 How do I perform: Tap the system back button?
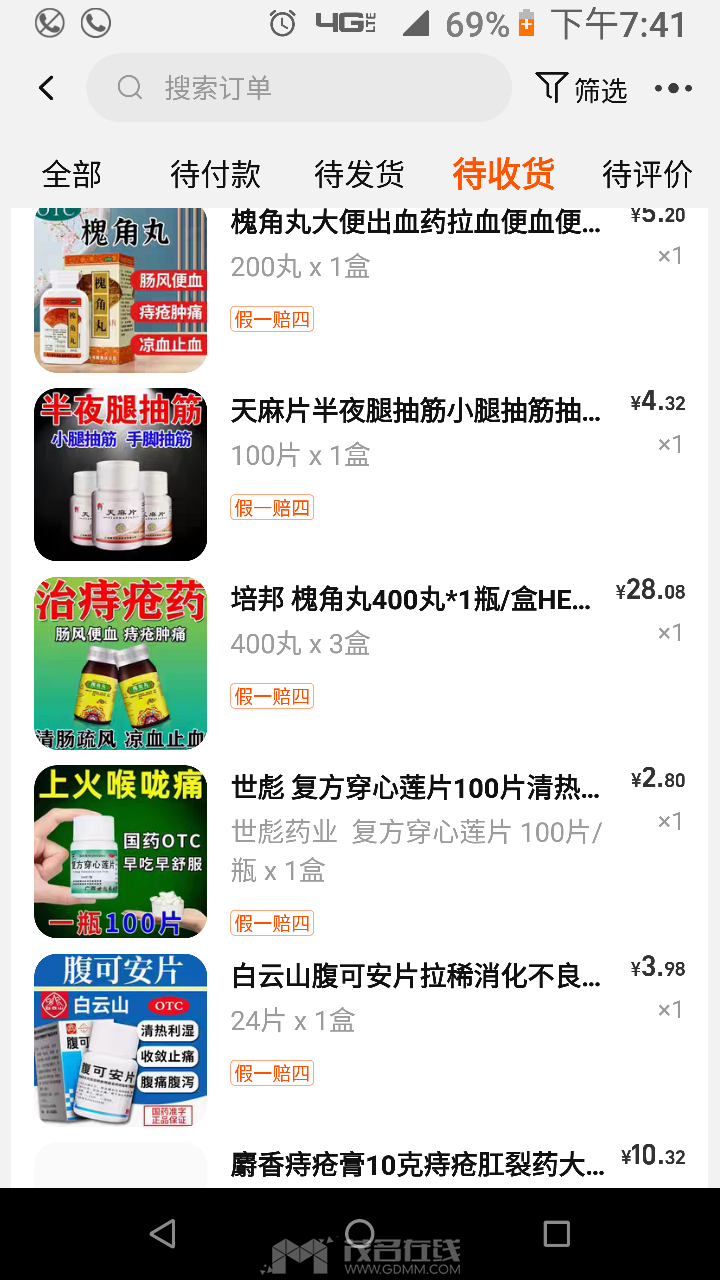click(162, 1233)
